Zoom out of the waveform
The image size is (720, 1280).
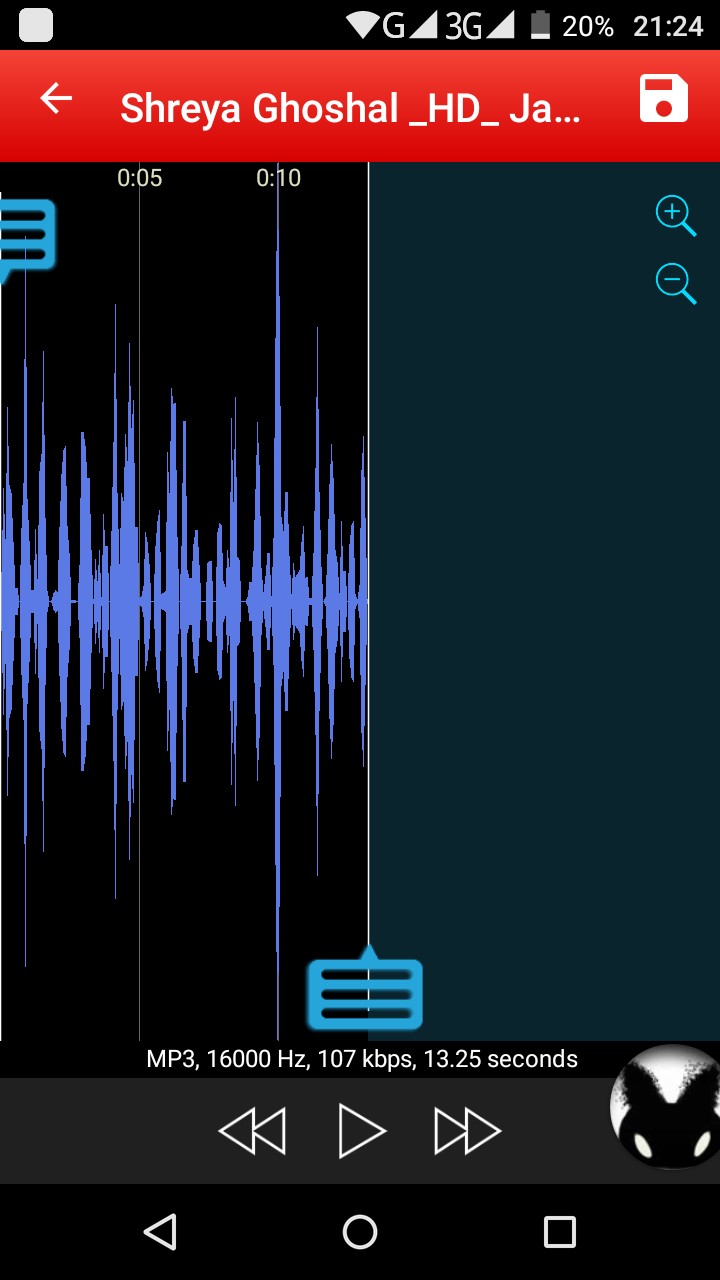coord(675,284)
